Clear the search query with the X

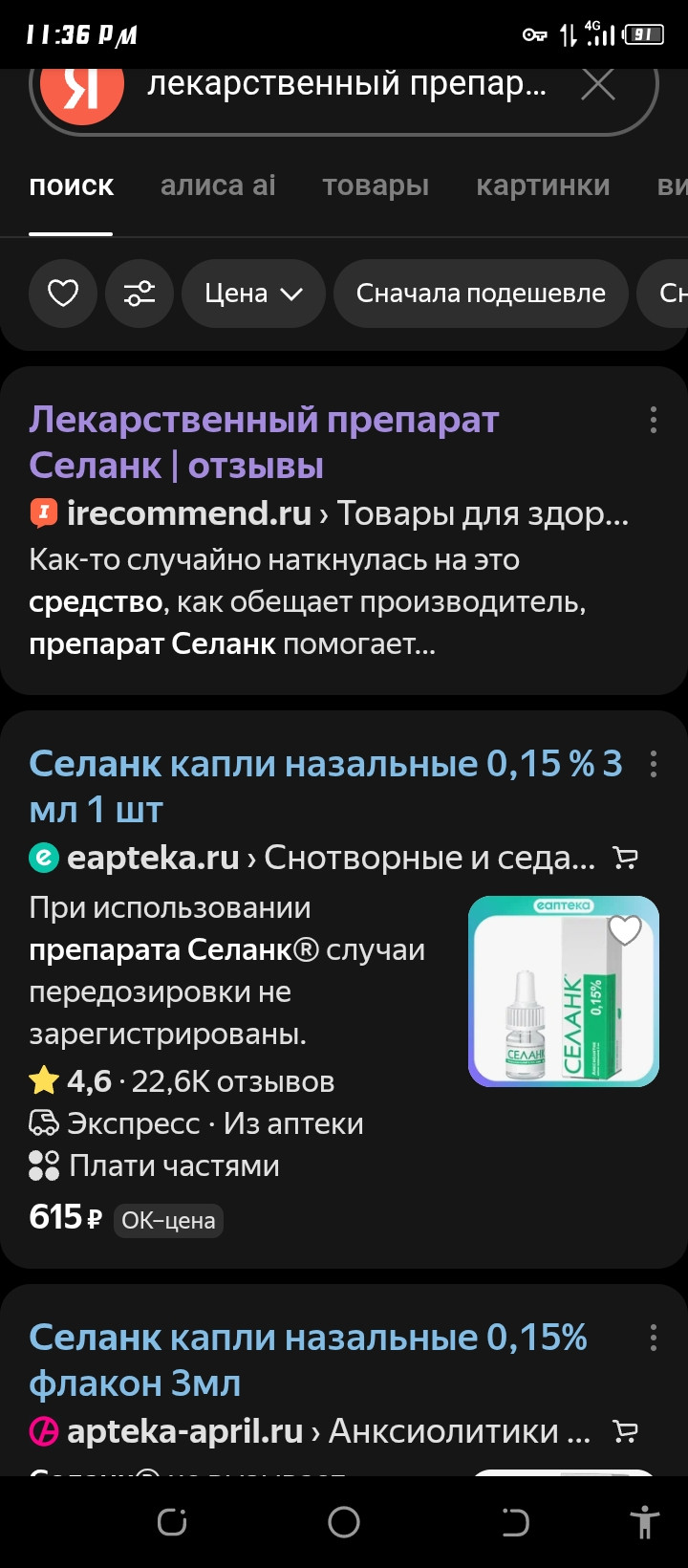click(598, 86)
